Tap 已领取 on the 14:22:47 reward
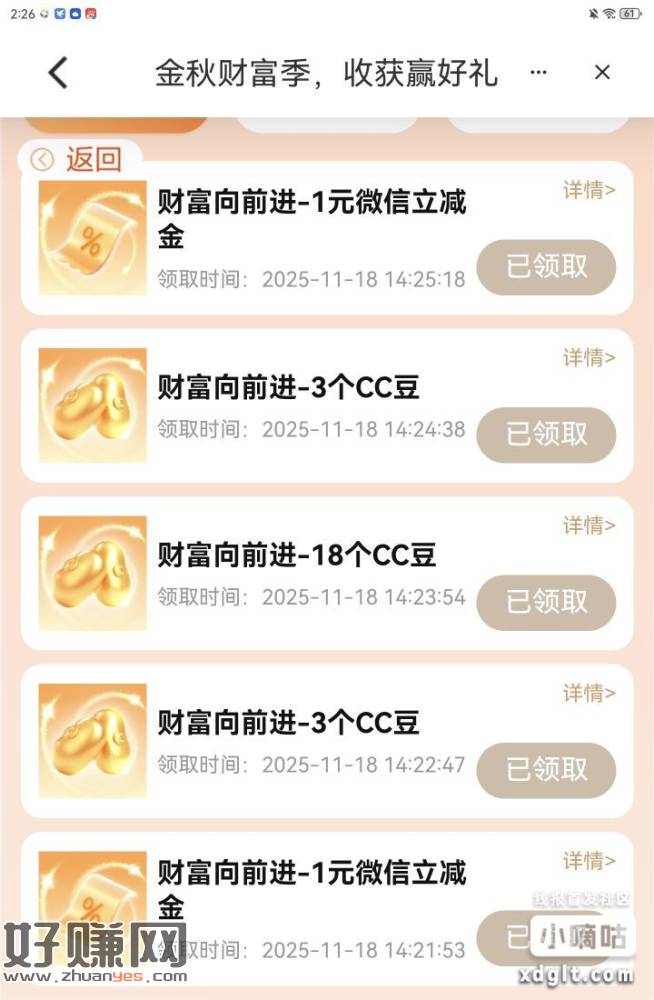The width and height of the screenshot is (654, 1000). tap(546, 769)
